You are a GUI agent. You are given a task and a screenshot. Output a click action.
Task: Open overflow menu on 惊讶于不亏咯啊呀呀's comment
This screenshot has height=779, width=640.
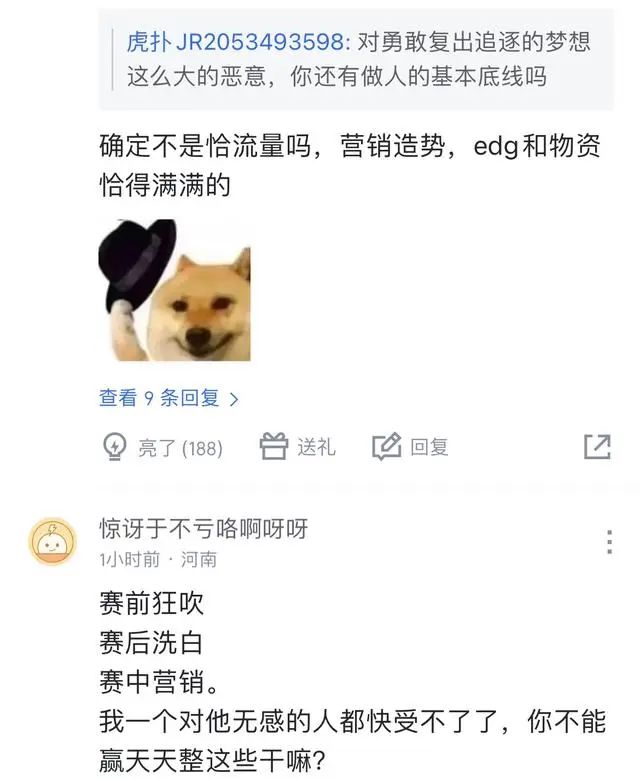609,542
